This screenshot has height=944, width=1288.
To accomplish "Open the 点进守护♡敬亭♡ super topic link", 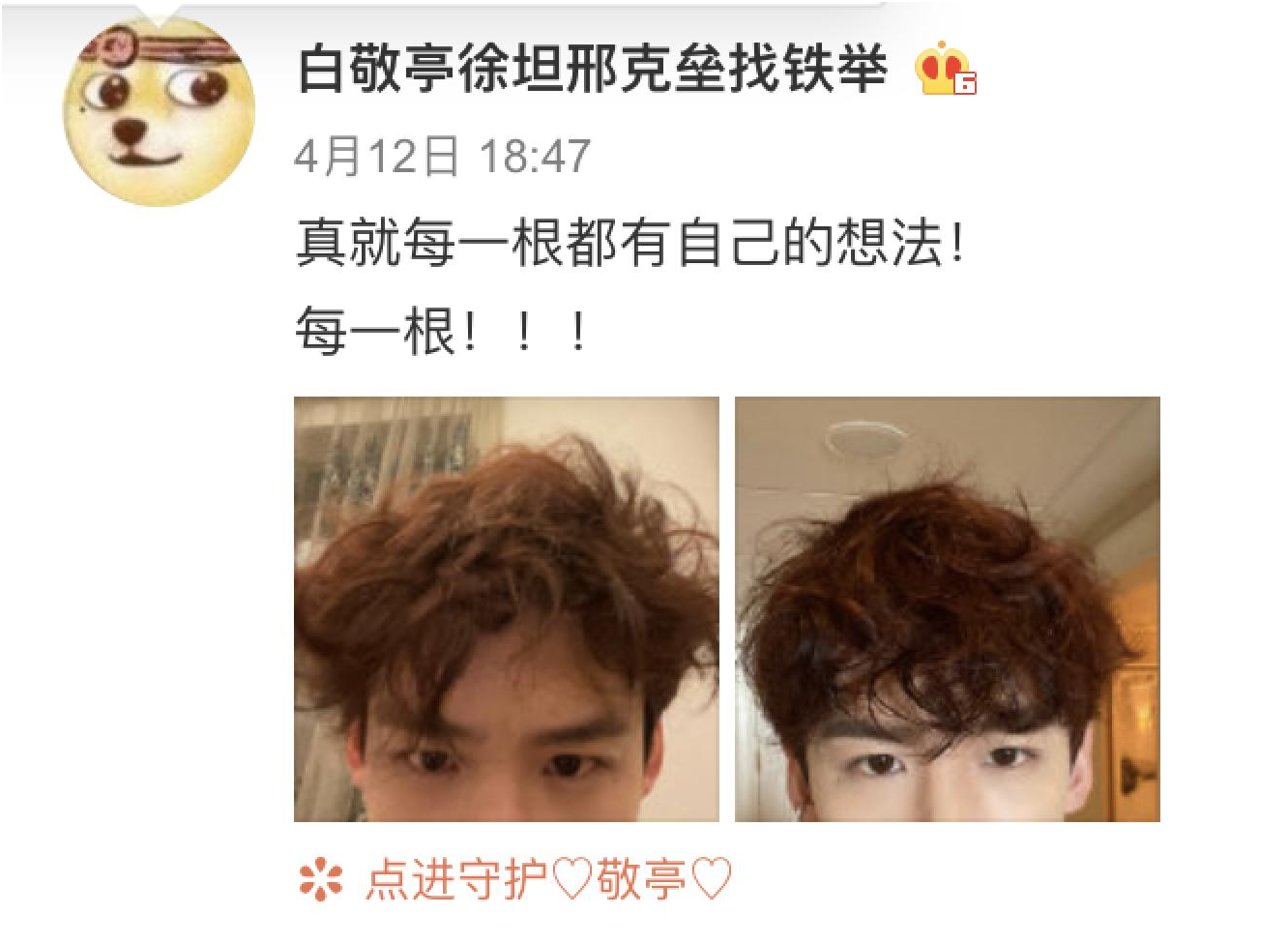I will (x=547, y=880).
